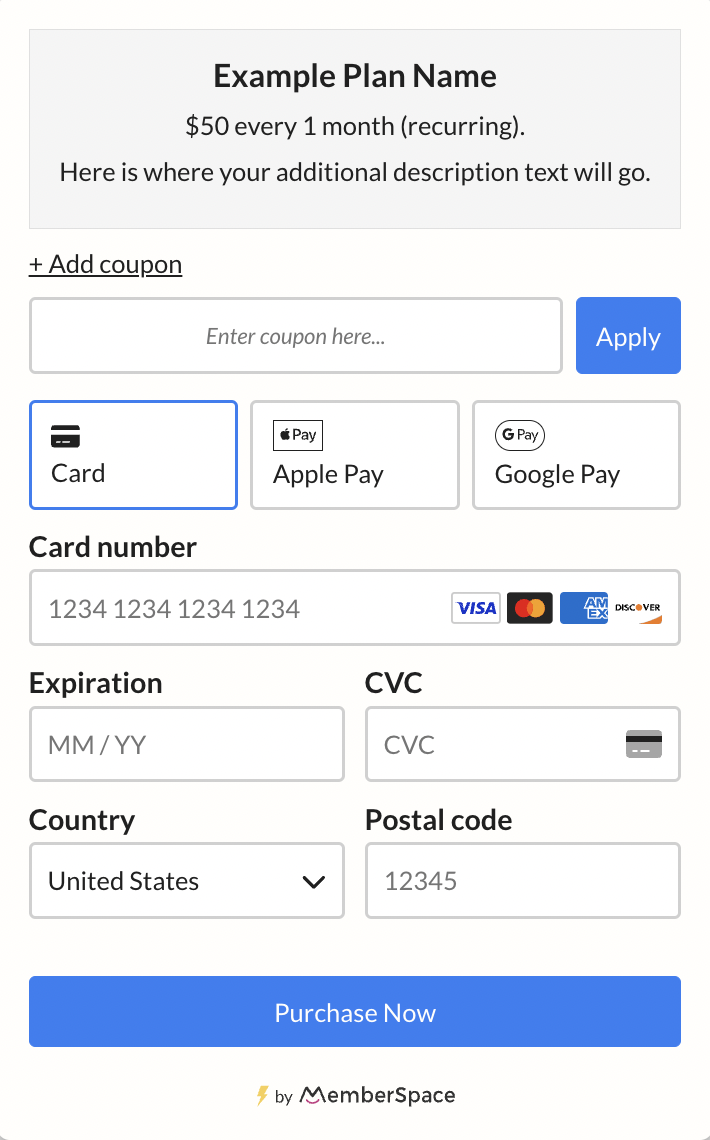Tap the Postal code field

(x=522, y=881)
